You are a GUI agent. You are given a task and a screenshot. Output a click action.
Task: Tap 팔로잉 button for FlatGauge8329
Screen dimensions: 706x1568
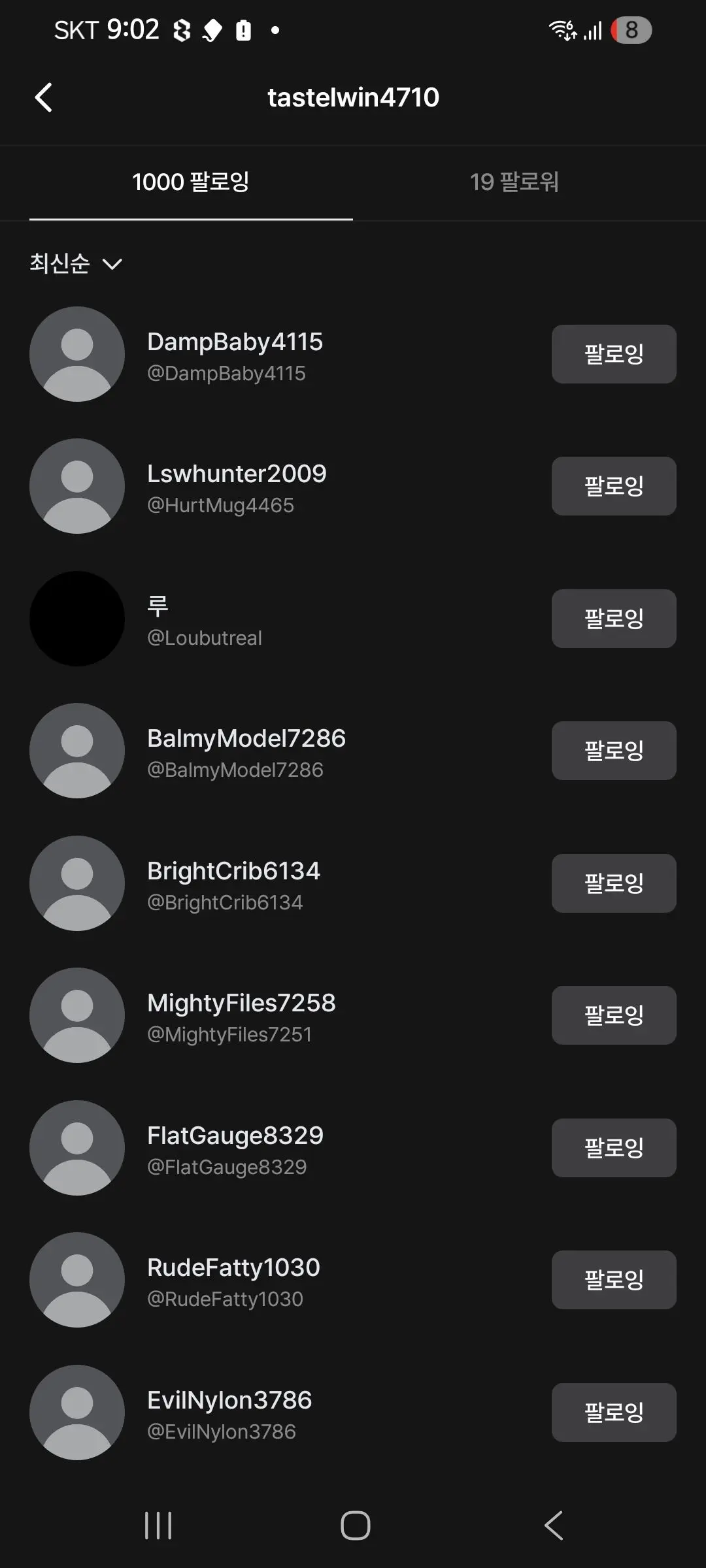pyautogui.click(x=614, y=1148)
